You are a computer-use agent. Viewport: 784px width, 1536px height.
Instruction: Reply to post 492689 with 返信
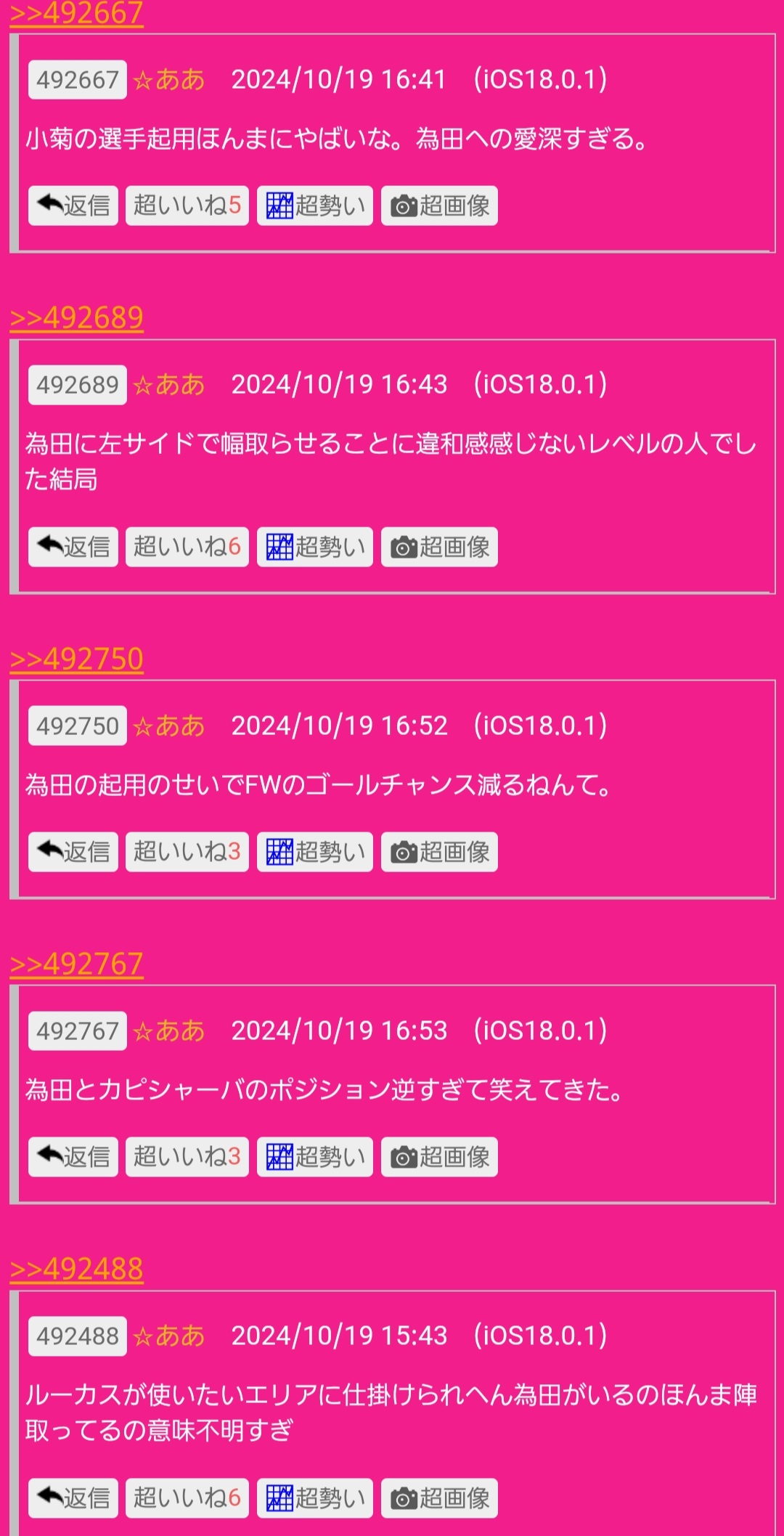coord(73,547)
